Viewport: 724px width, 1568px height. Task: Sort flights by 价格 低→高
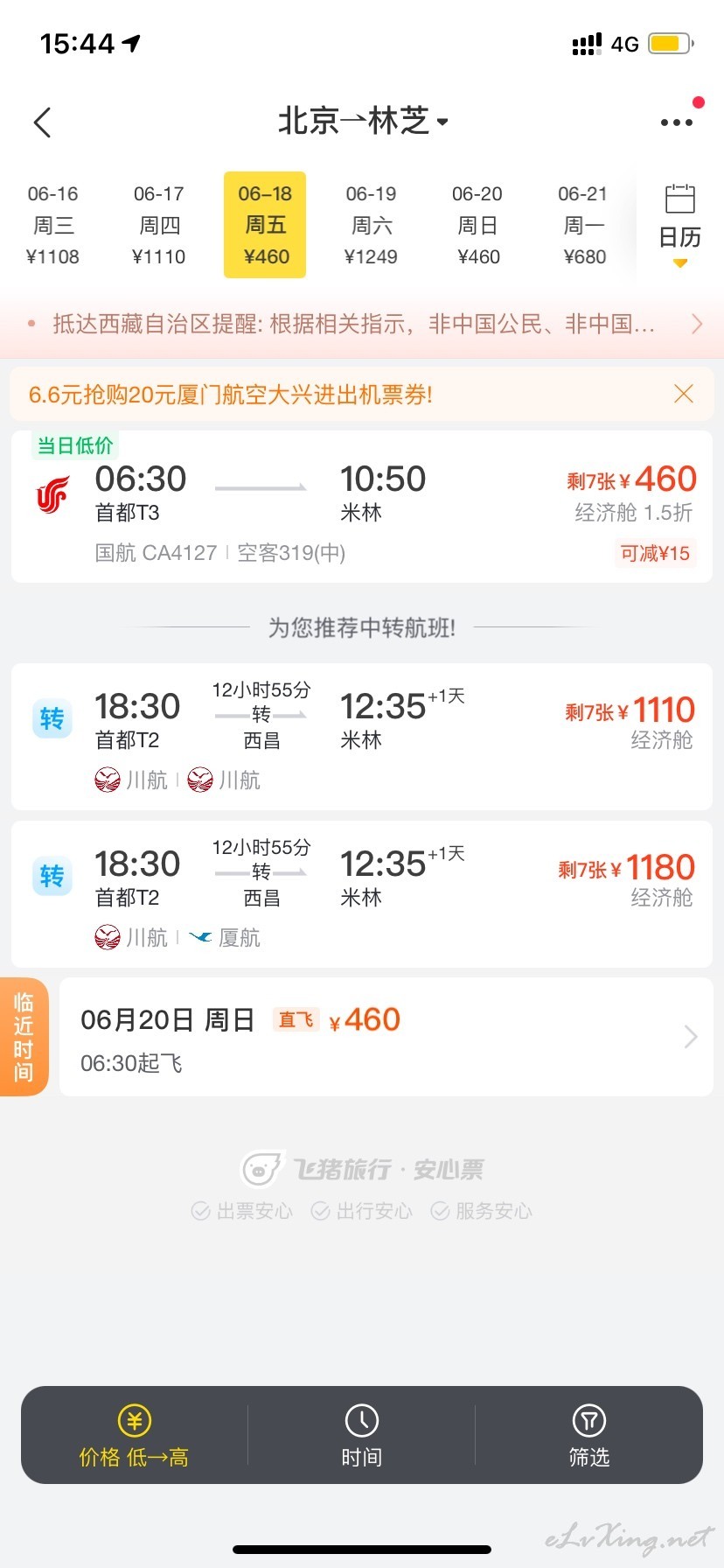point(134,1435)
